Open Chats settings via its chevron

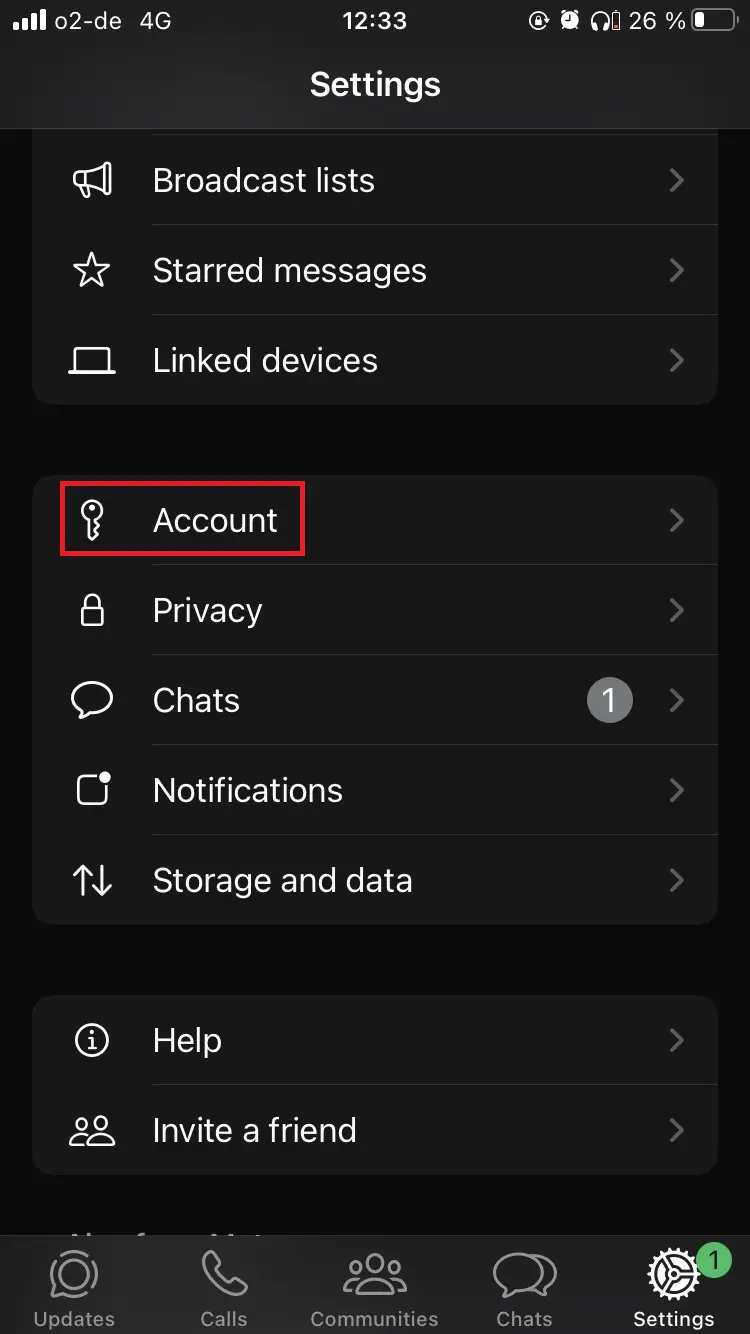[x=677, y=700]
